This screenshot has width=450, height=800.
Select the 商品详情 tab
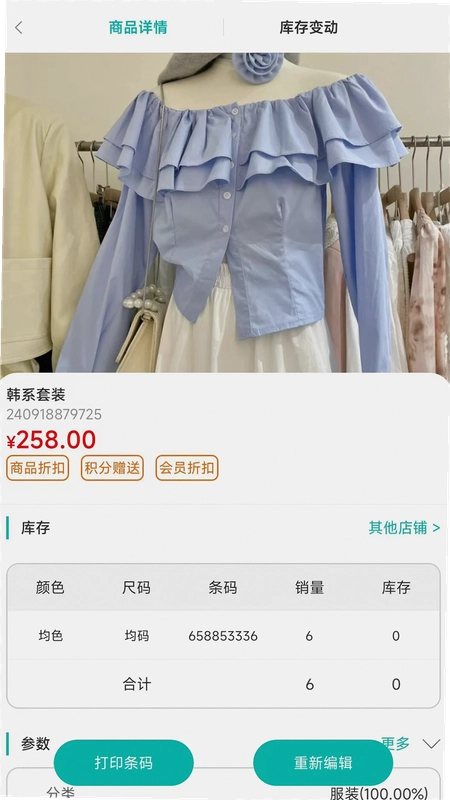click(138, 28)
